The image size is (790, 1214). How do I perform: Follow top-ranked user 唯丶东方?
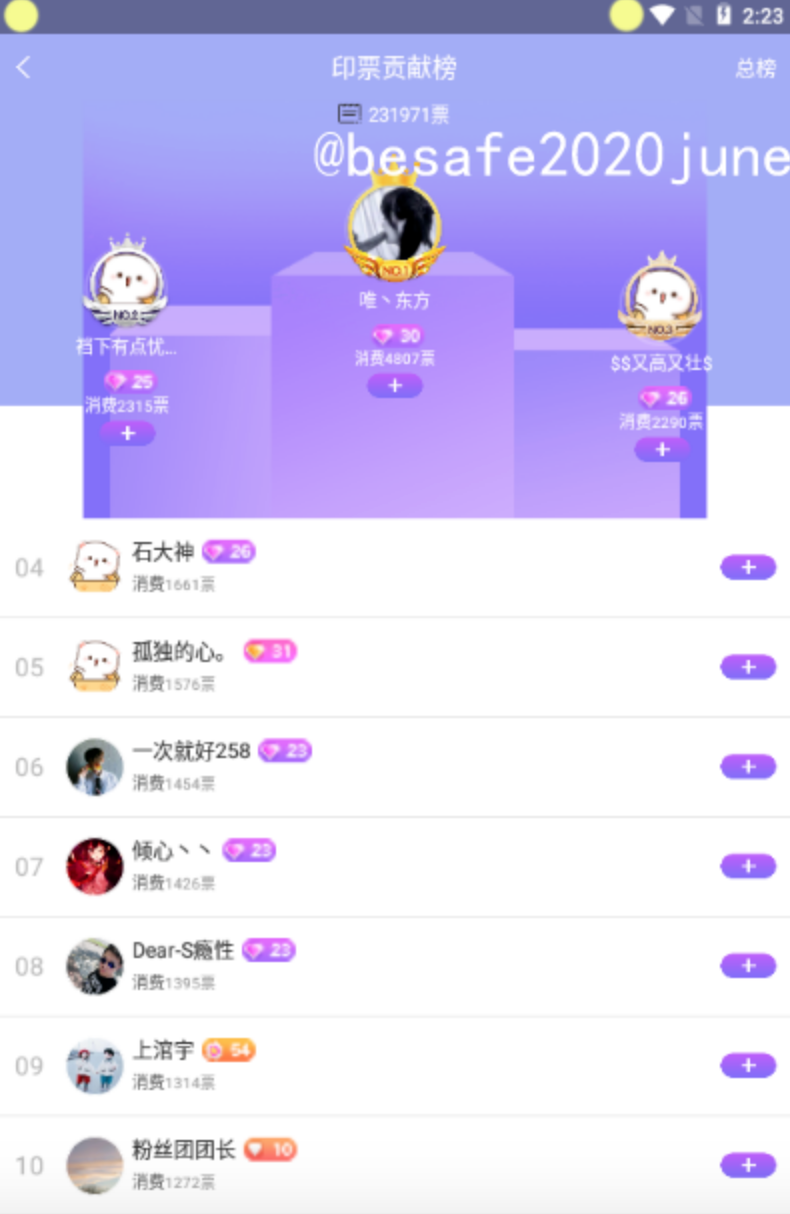[x=395, y=386]
